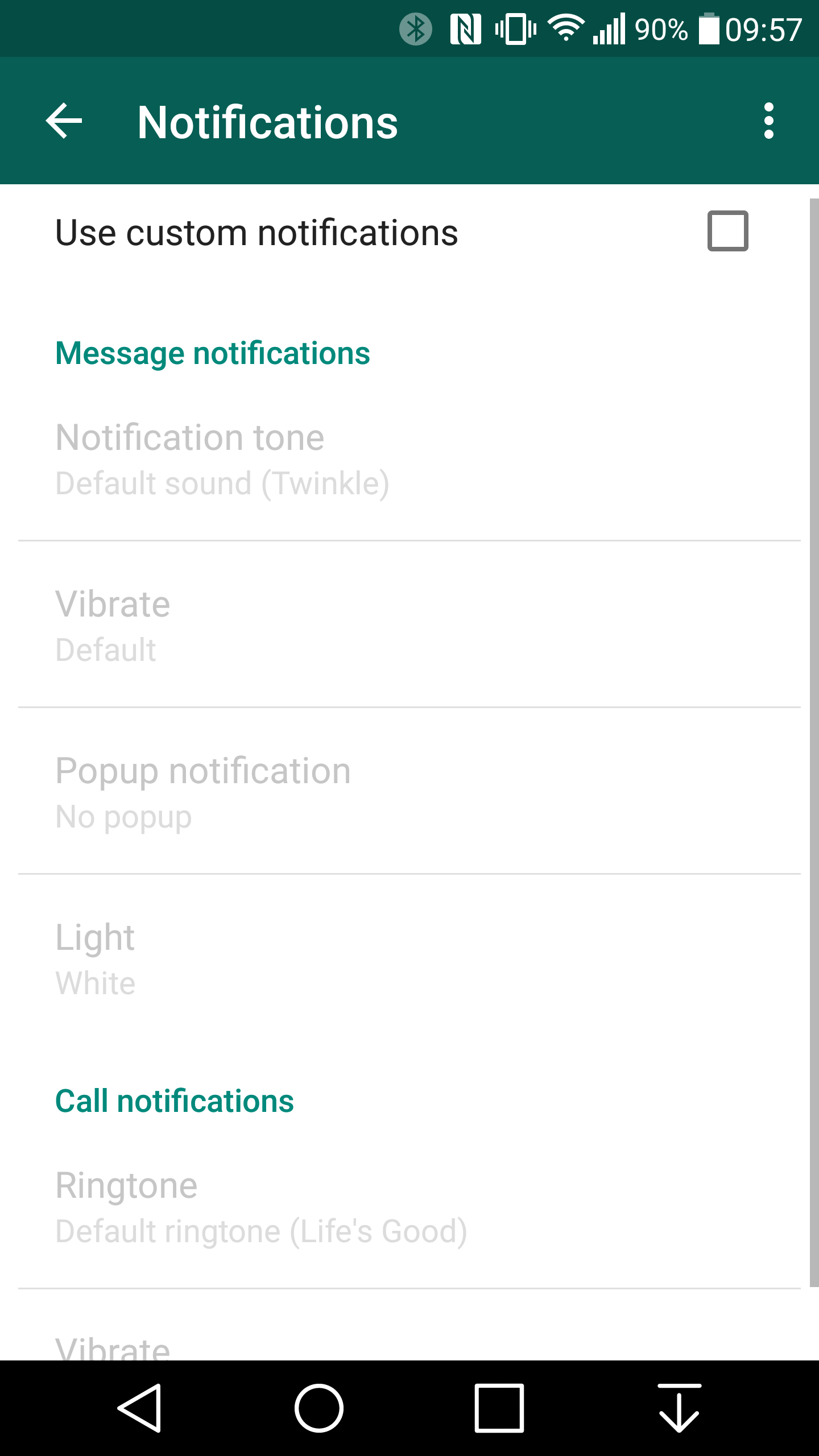Viewport: 819px width, 1456px height.
Task: Open the Ringtone setting
Action: 409,1207
